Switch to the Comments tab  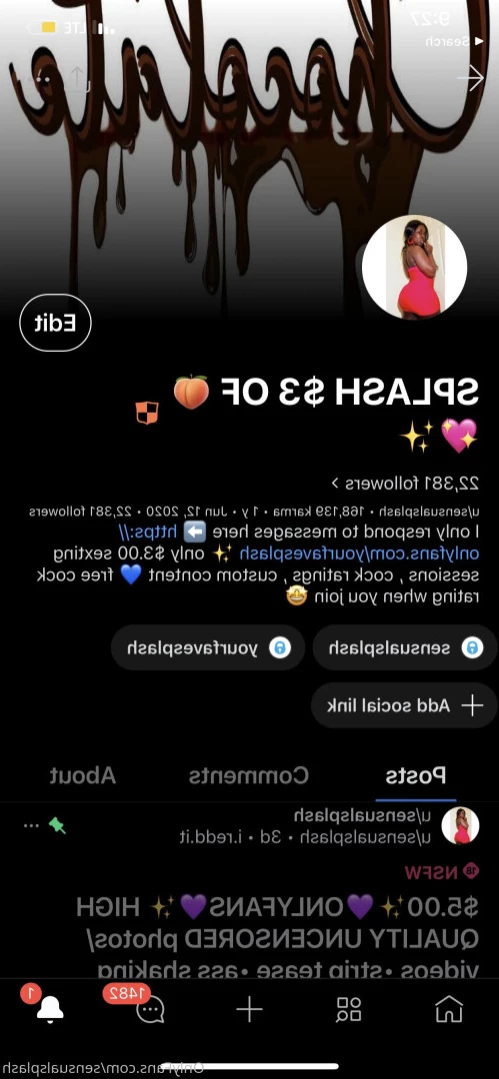click(x=249, y=776)
